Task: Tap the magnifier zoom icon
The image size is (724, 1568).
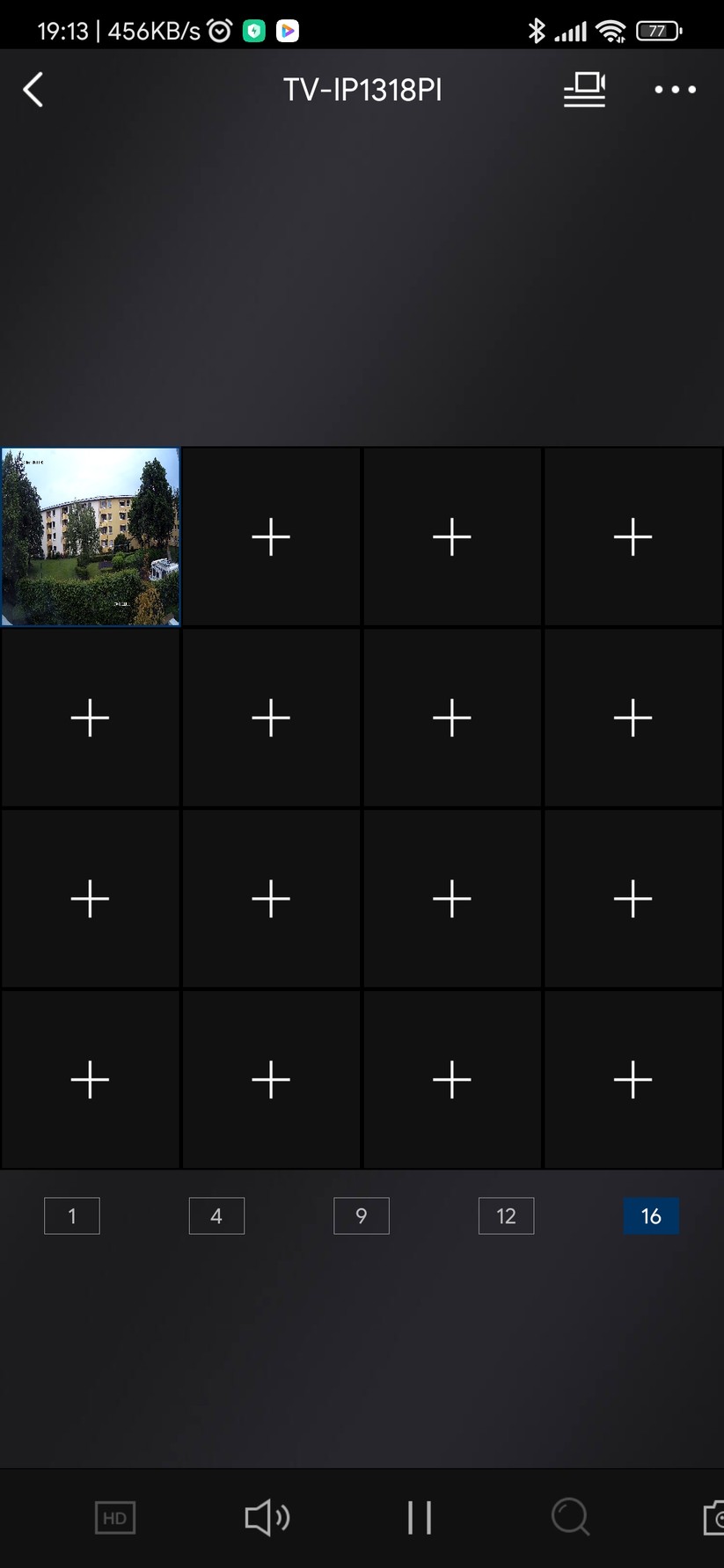Action: click(x=570, y=1518)
